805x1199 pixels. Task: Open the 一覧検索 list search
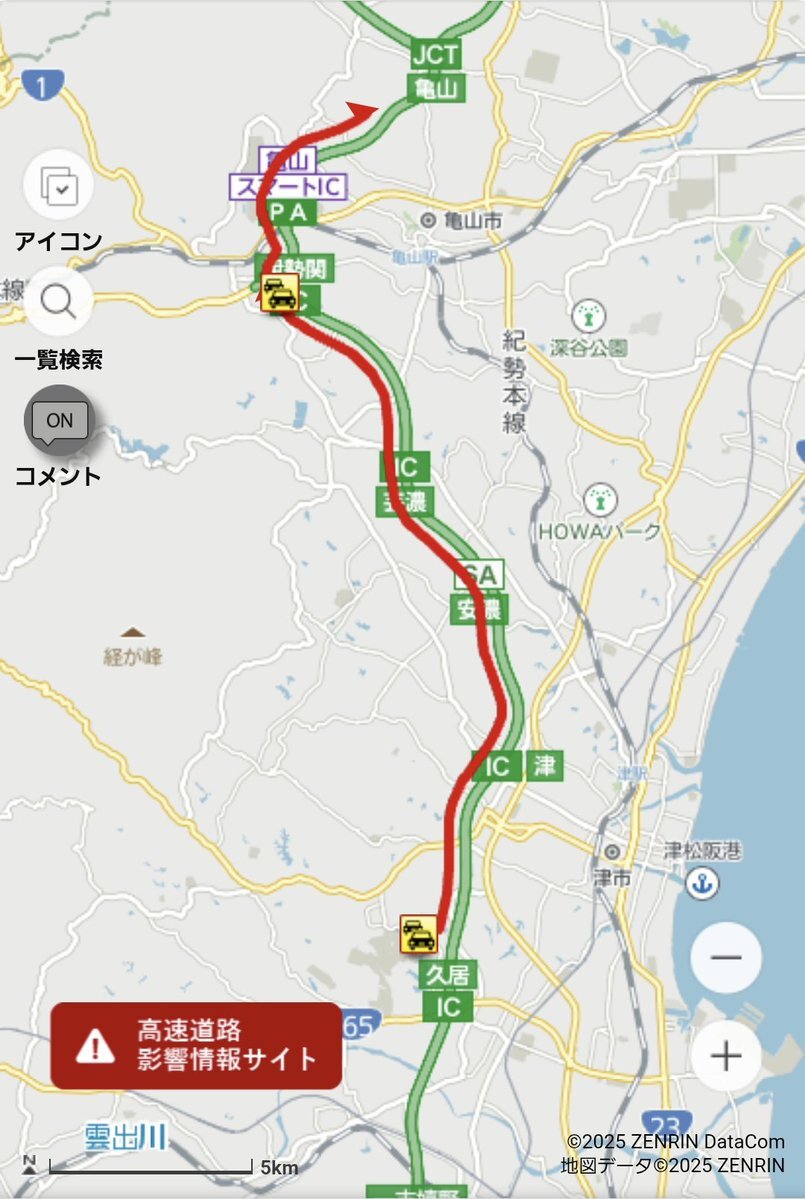tap(58, 301)
